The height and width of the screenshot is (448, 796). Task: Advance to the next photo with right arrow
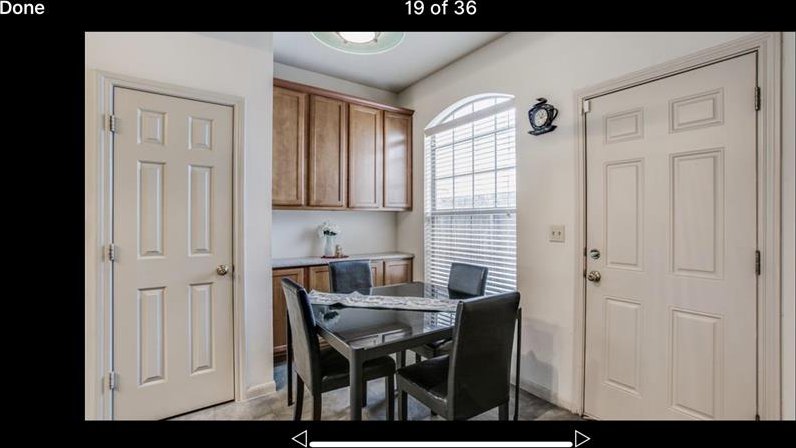pyautogui.click(x=582, y=438)
